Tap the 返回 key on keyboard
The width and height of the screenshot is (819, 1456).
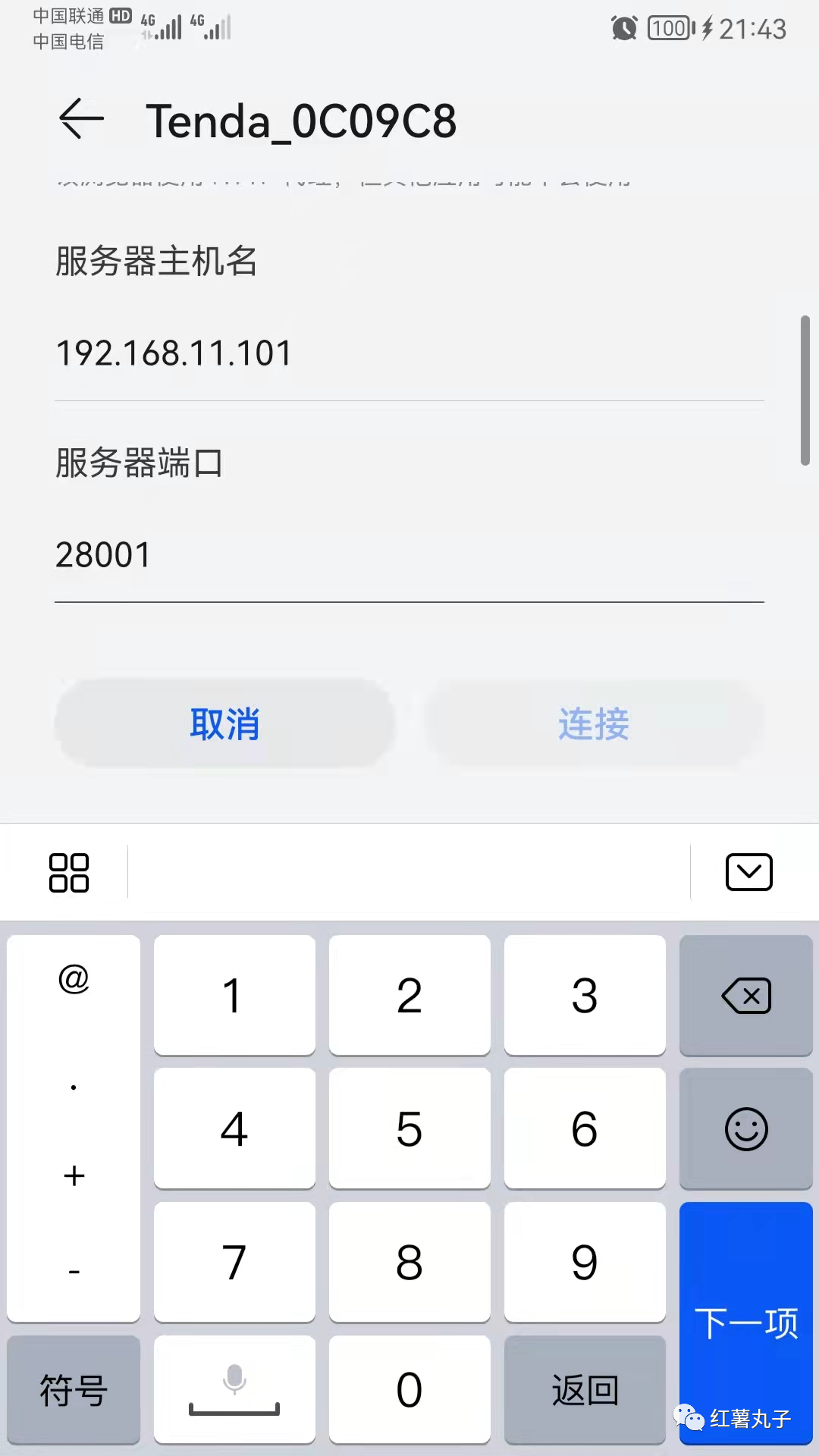click(x=585, y=1390)
